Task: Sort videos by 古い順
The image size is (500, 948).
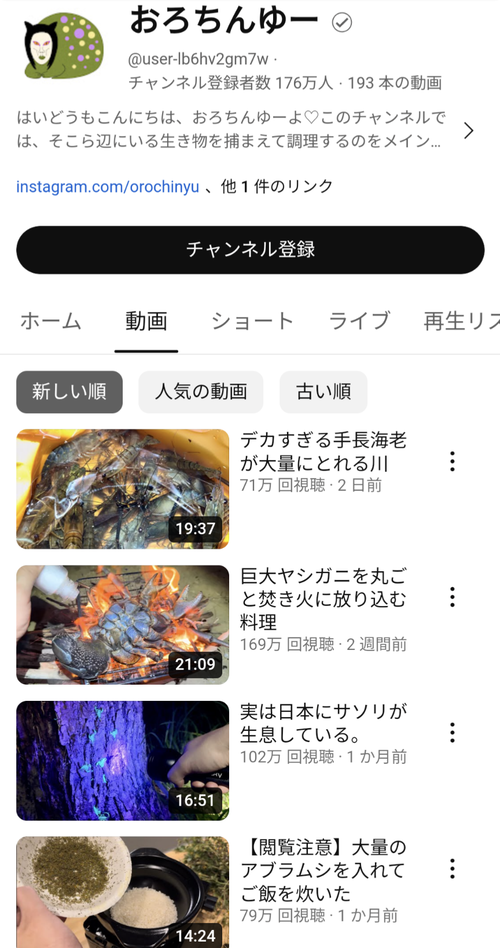Action: point(323,392)
